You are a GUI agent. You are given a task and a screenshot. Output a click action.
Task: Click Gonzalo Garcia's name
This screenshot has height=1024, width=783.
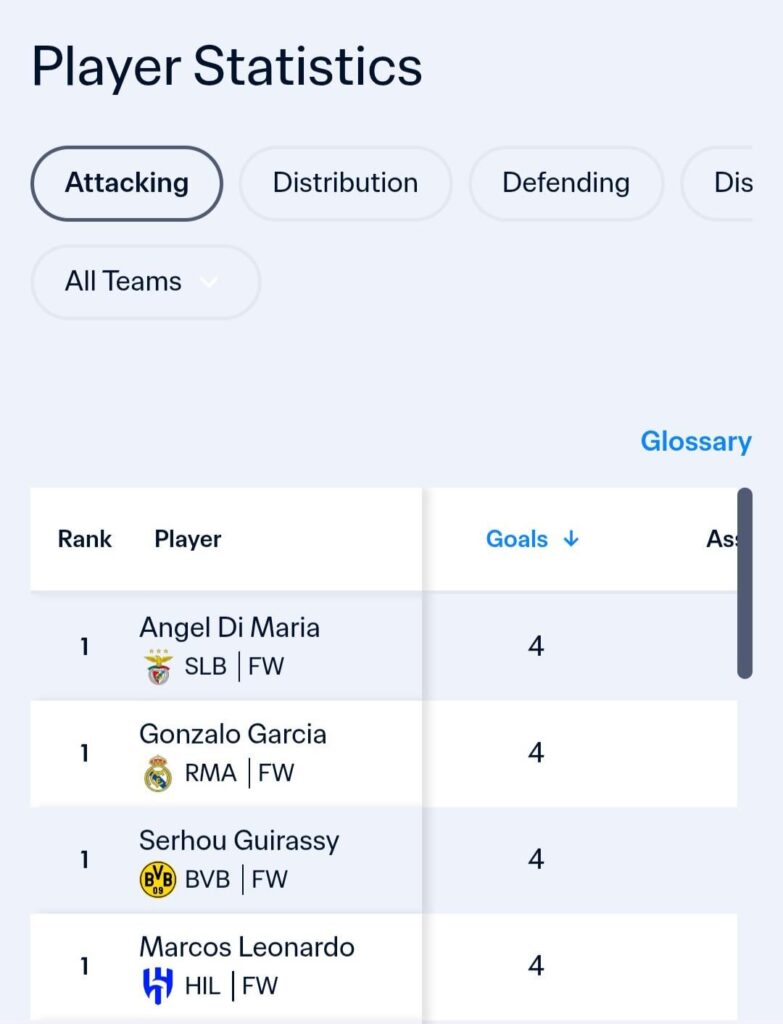[x=233, y=734]
